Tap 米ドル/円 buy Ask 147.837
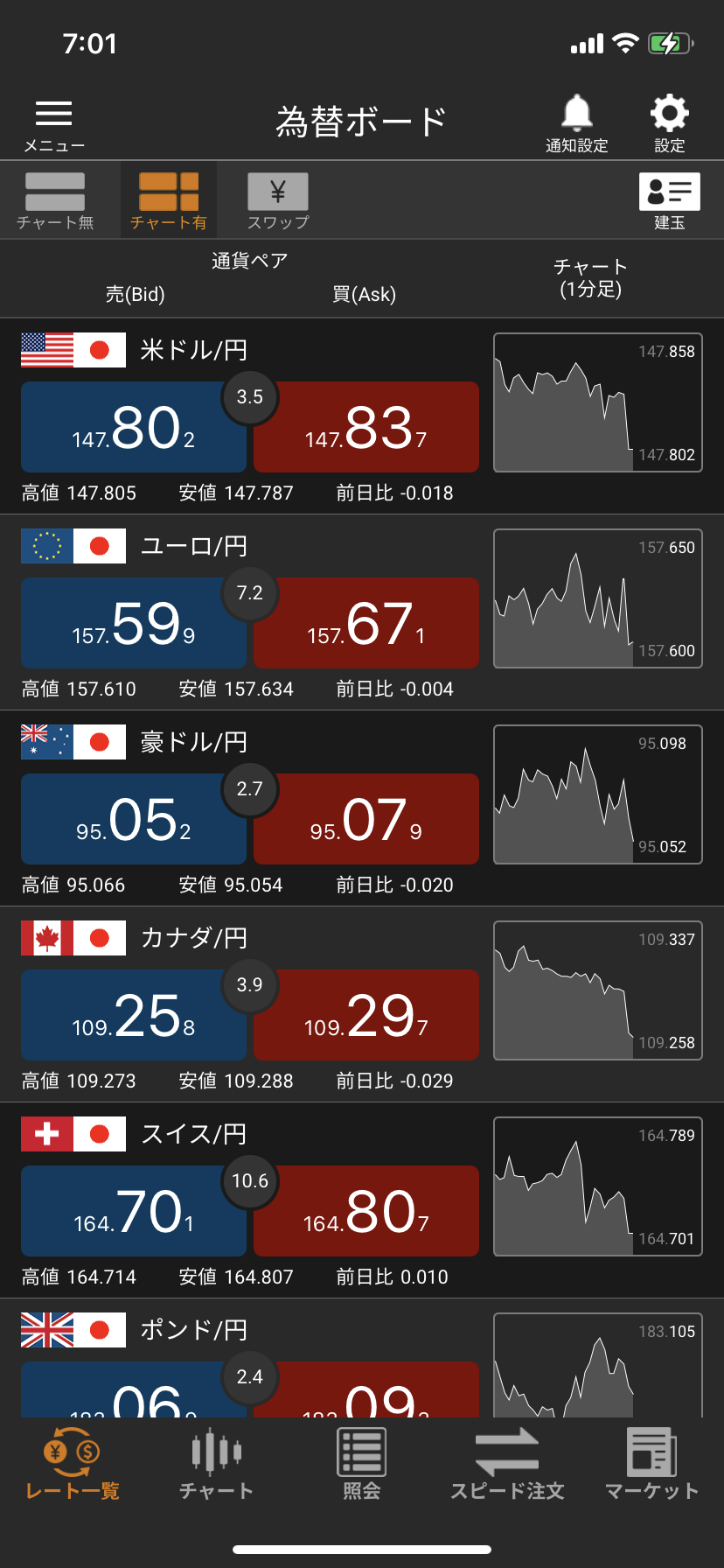 tap(366, 427)
